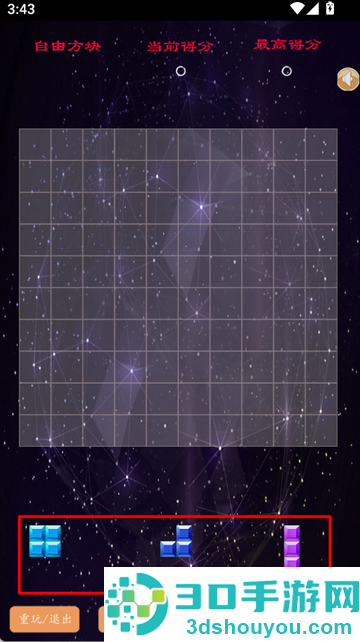Viewport: 360px width, 642px height.
Task: Pick the dark blue three-block piece
Action: point(176,541)
